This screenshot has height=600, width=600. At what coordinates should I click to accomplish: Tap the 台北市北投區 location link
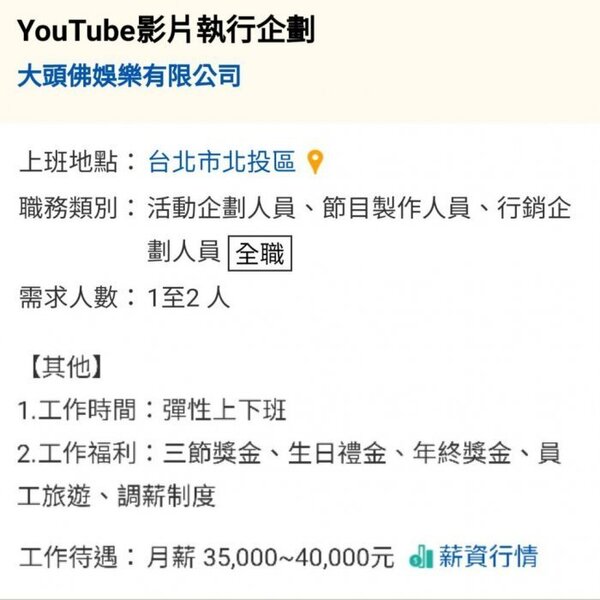point(221,161)
